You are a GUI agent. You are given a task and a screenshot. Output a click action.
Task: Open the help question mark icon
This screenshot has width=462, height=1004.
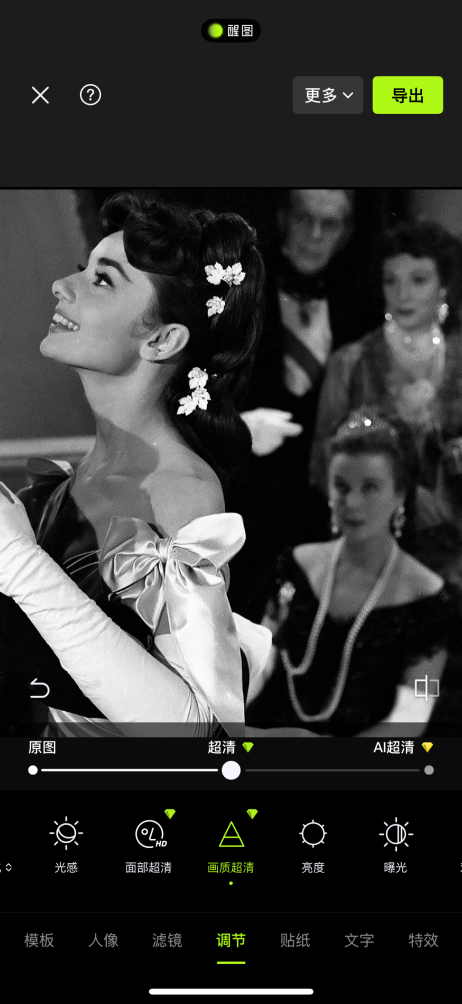(x=90, y=95)
